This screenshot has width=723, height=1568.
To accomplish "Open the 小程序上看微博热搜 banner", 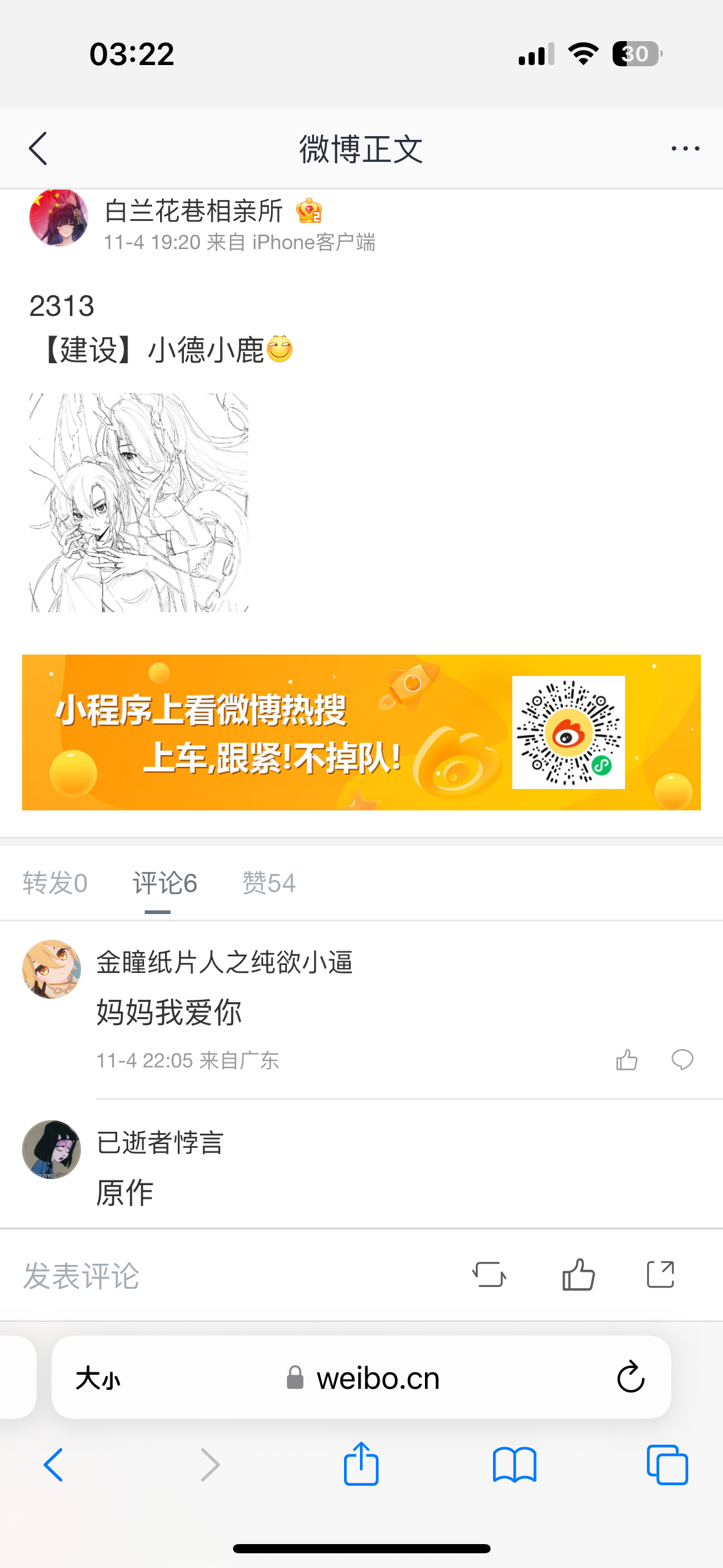I will point(361,732).
